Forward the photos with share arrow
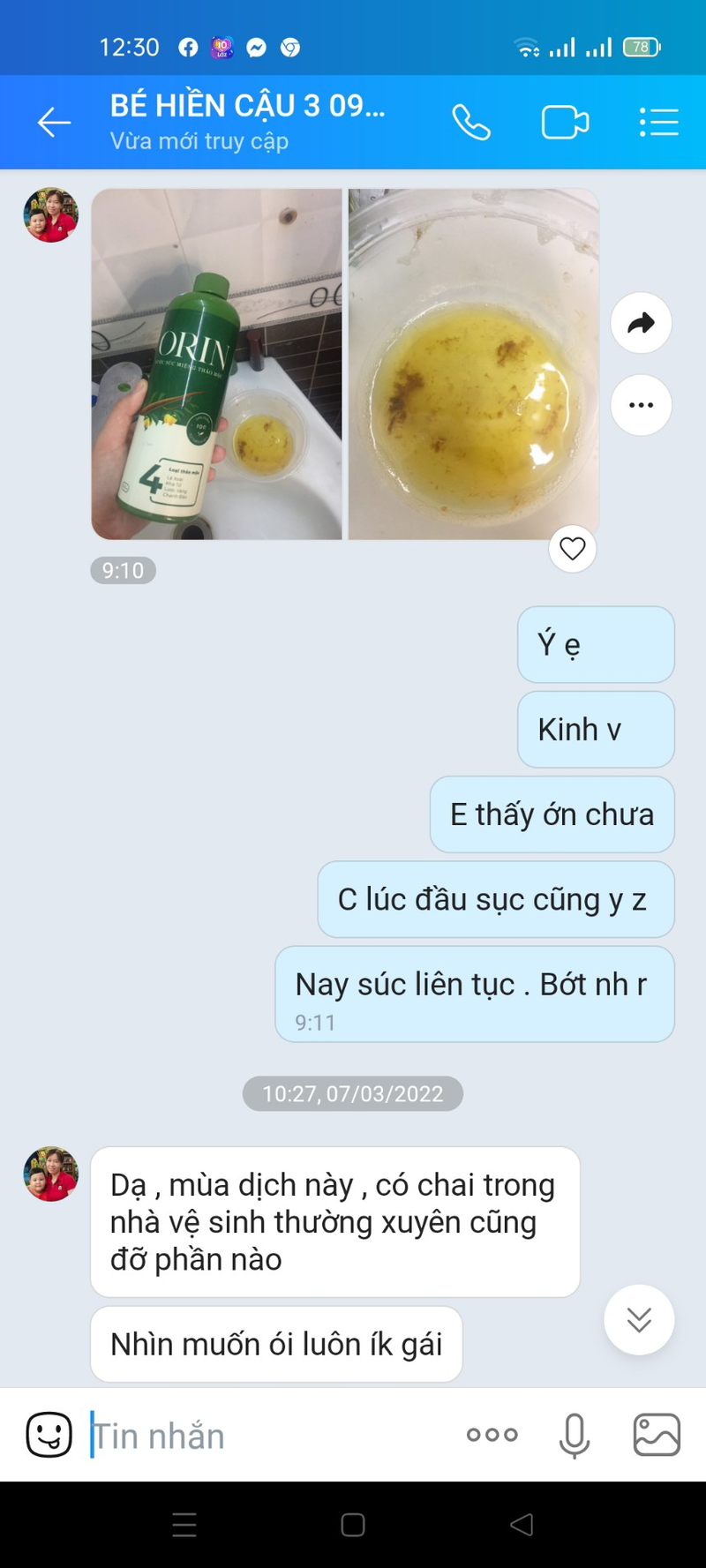This screenshot has height=1568, width=706. (x=641, y=323)
